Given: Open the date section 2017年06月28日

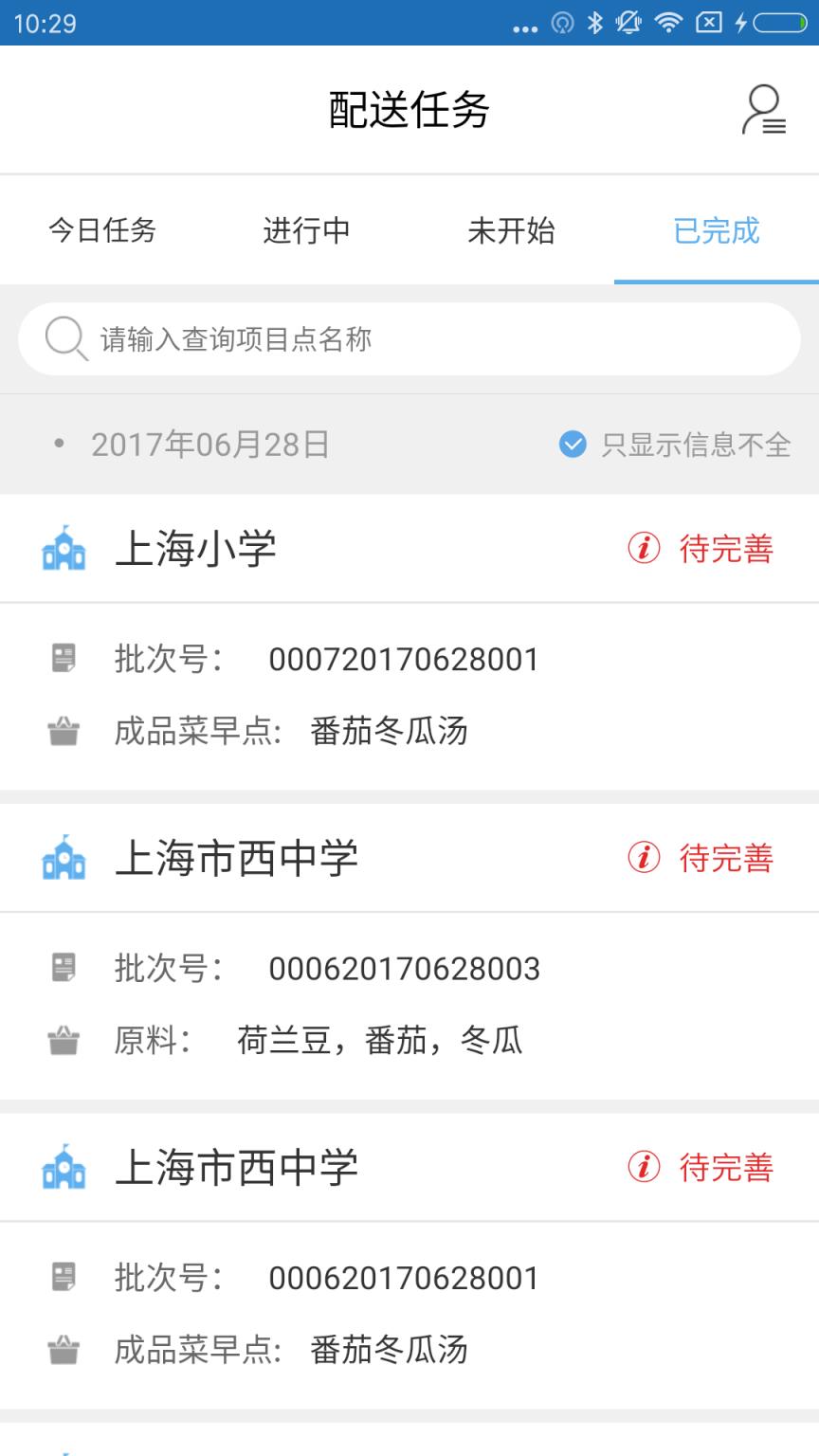Looking at the screenshot, I should point(209,443).
